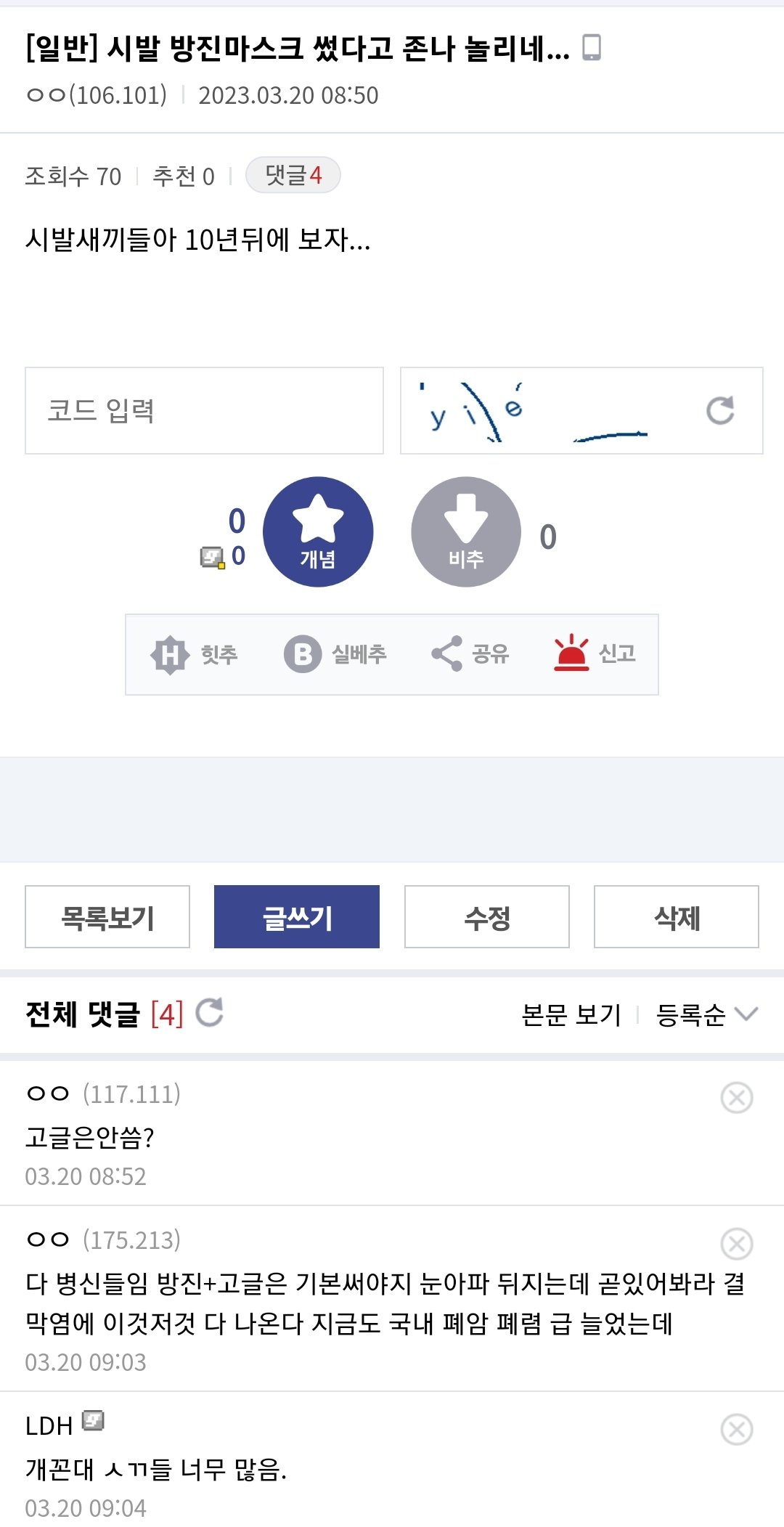The height and width of the screenshot is (1527, 784).
Task: Open the 등록순 sort dropdown
Action: (x=706, y=1015)
